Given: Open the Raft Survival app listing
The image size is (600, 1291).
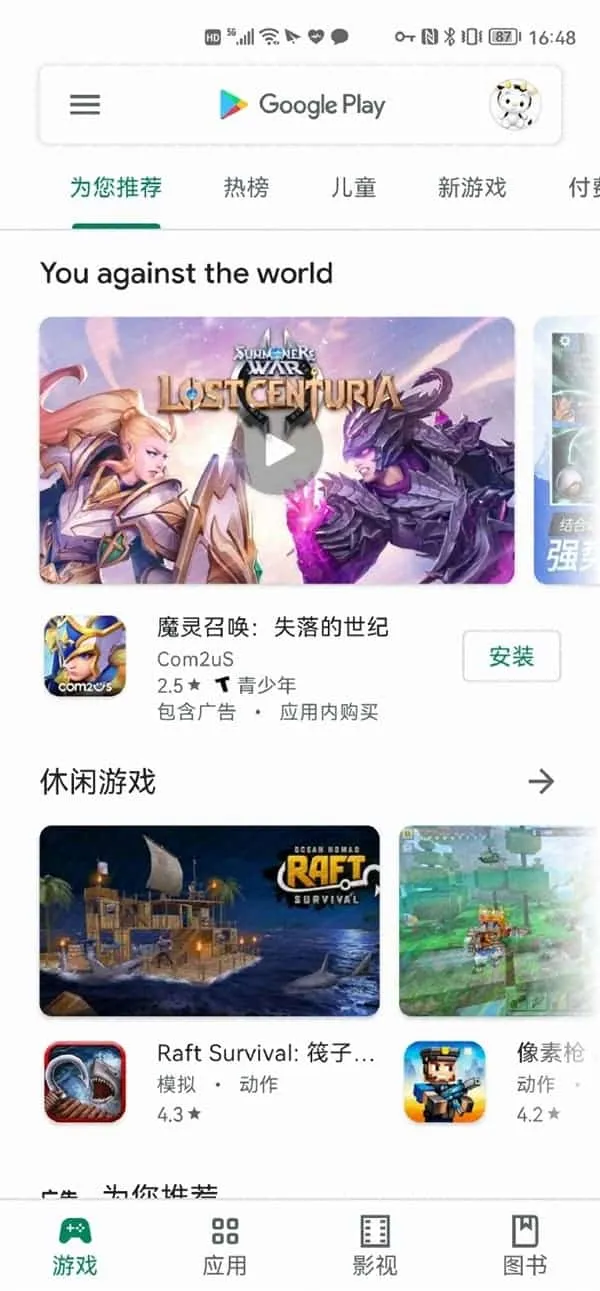Looking at the screenshot, I should (265, 1053).
